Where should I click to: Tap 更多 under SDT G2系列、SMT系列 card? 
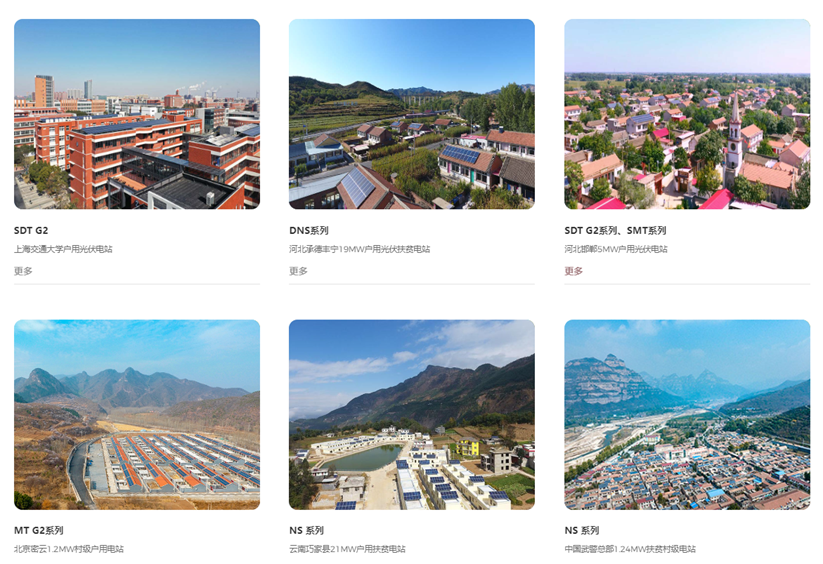pyautogui.click(x=573, y=271)
